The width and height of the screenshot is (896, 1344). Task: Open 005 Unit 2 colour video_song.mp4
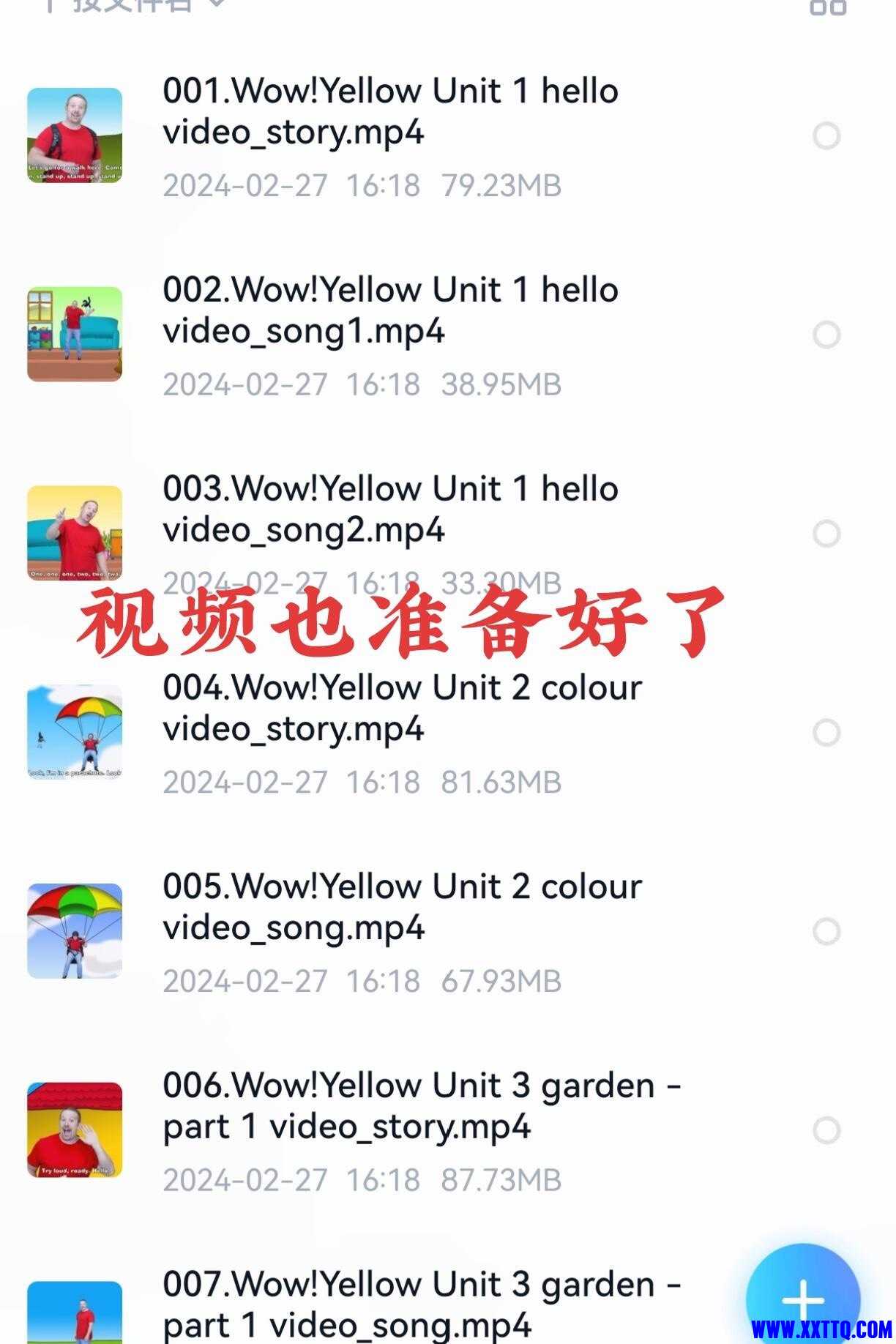(401, 907)
